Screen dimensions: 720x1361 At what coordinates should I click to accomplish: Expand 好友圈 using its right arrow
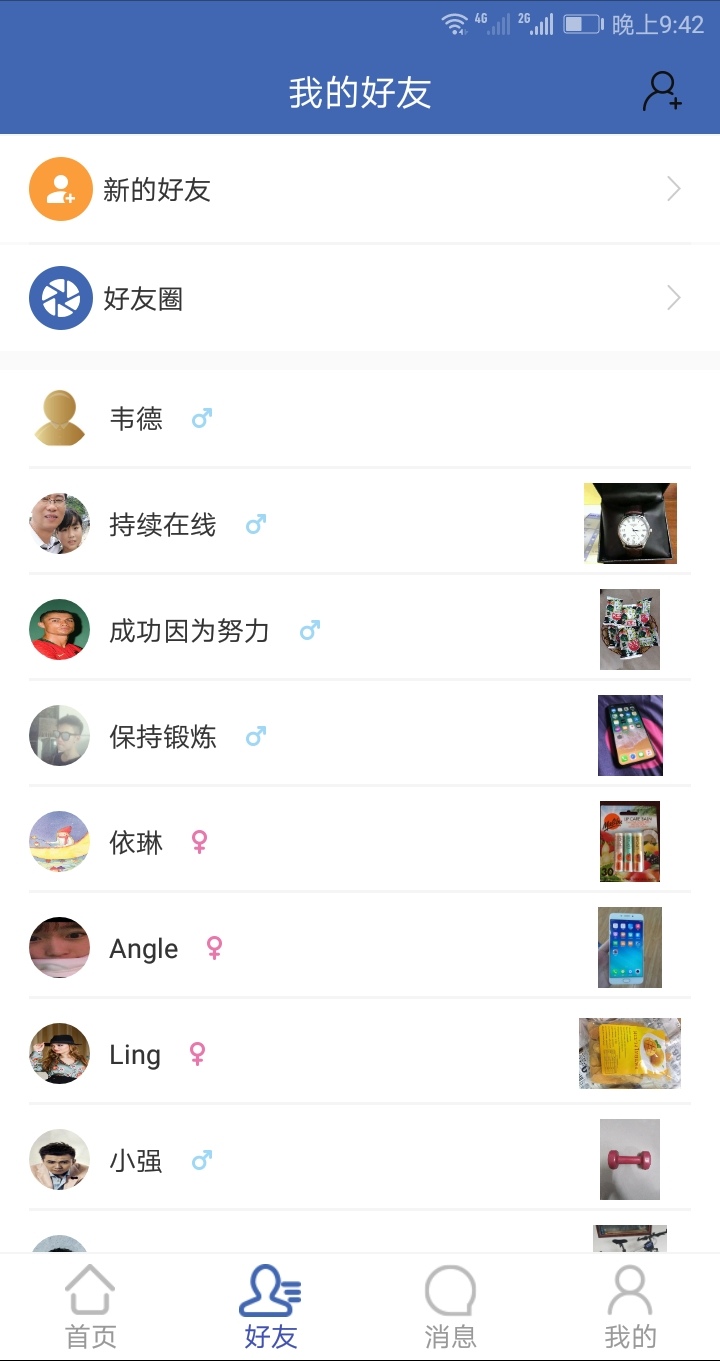(673, 297)
